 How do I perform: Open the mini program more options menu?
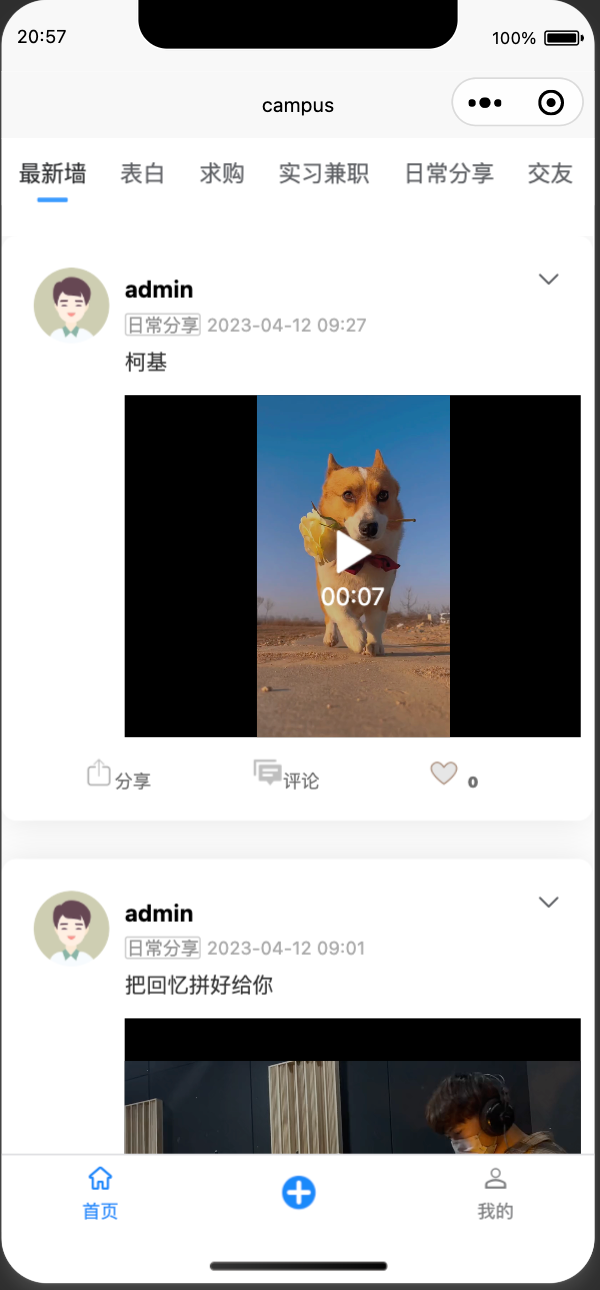coord(485,102)
